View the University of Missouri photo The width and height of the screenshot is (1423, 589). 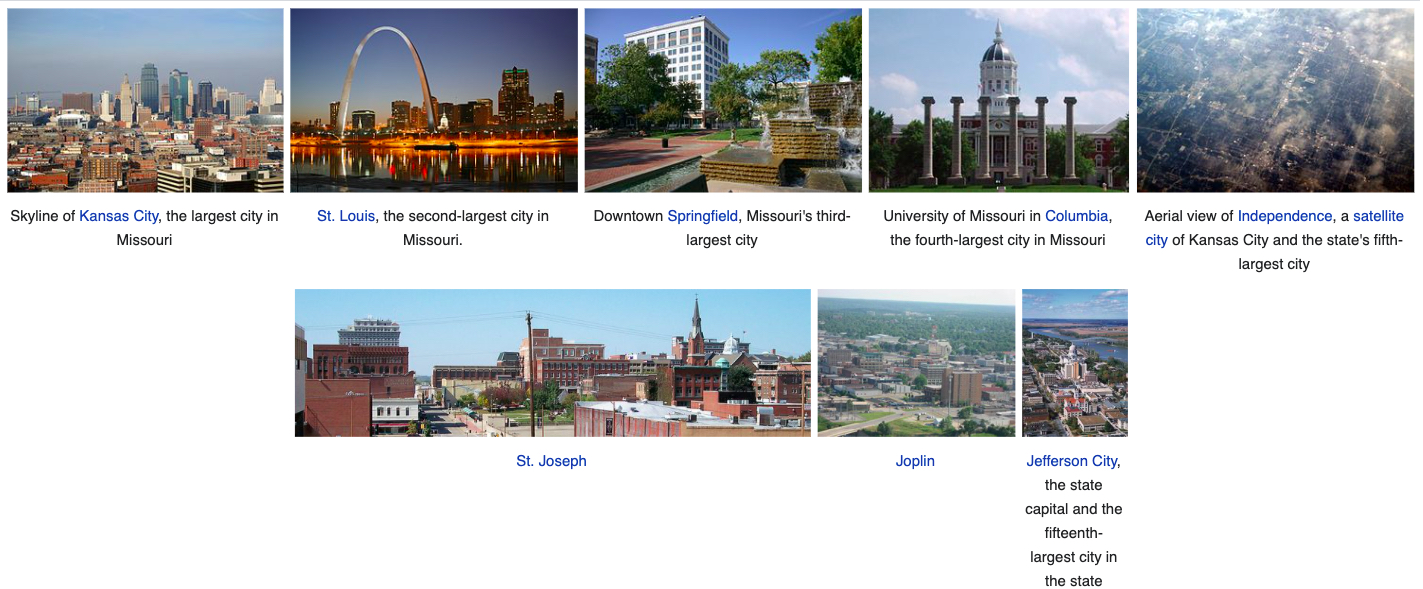coord(998,100)
